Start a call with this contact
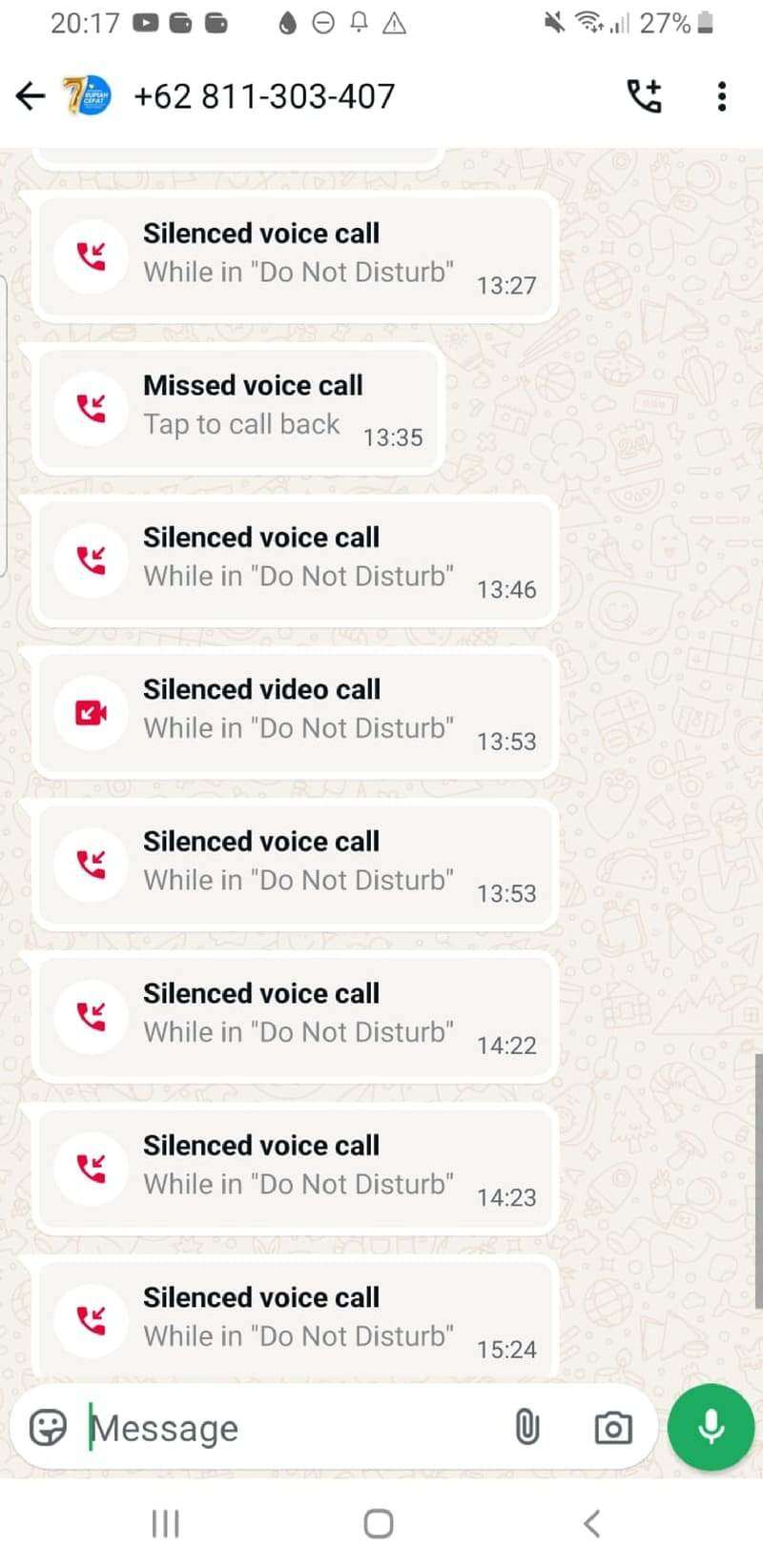This screenshot has height=1568, width=763. (x=644, y=95)
